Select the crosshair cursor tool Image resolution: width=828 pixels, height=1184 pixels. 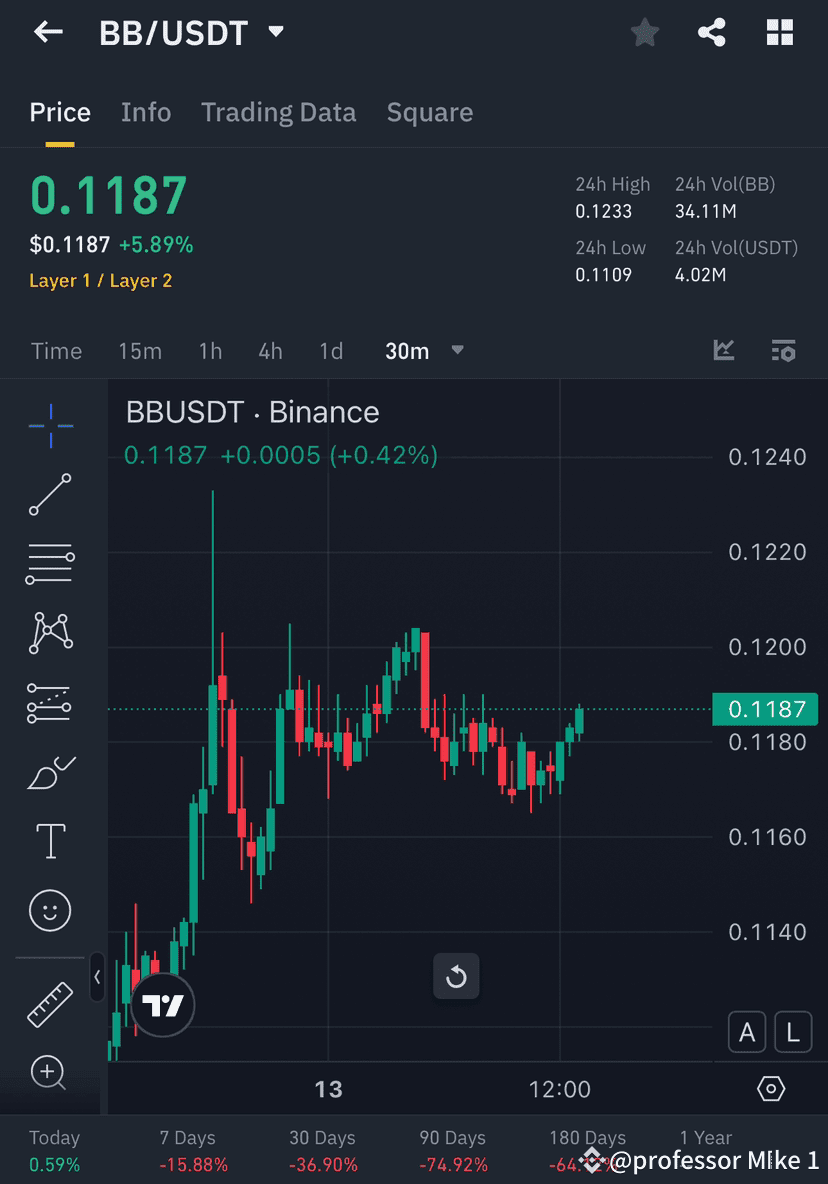click(x=50, y=424)
